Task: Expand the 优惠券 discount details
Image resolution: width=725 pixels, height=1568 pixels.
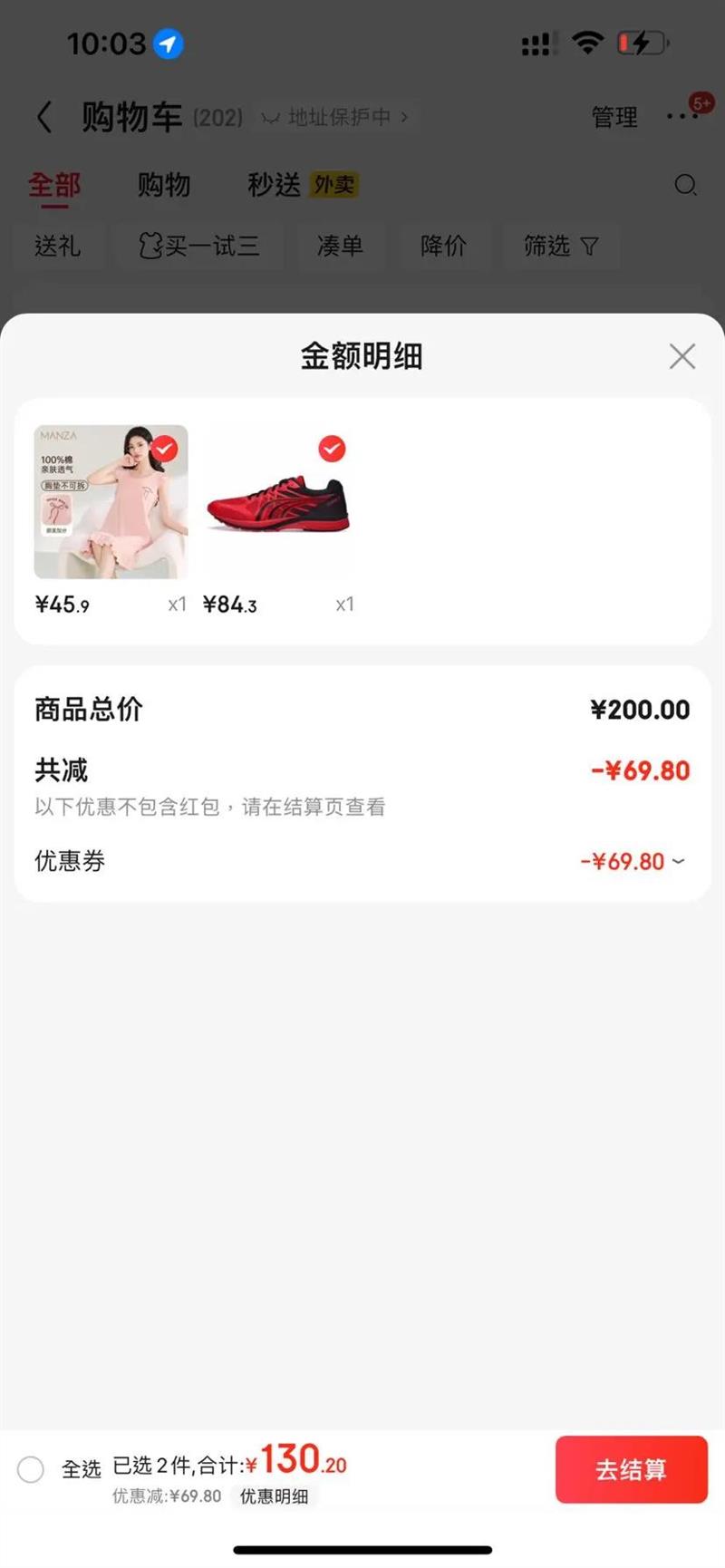Action: 634,861
